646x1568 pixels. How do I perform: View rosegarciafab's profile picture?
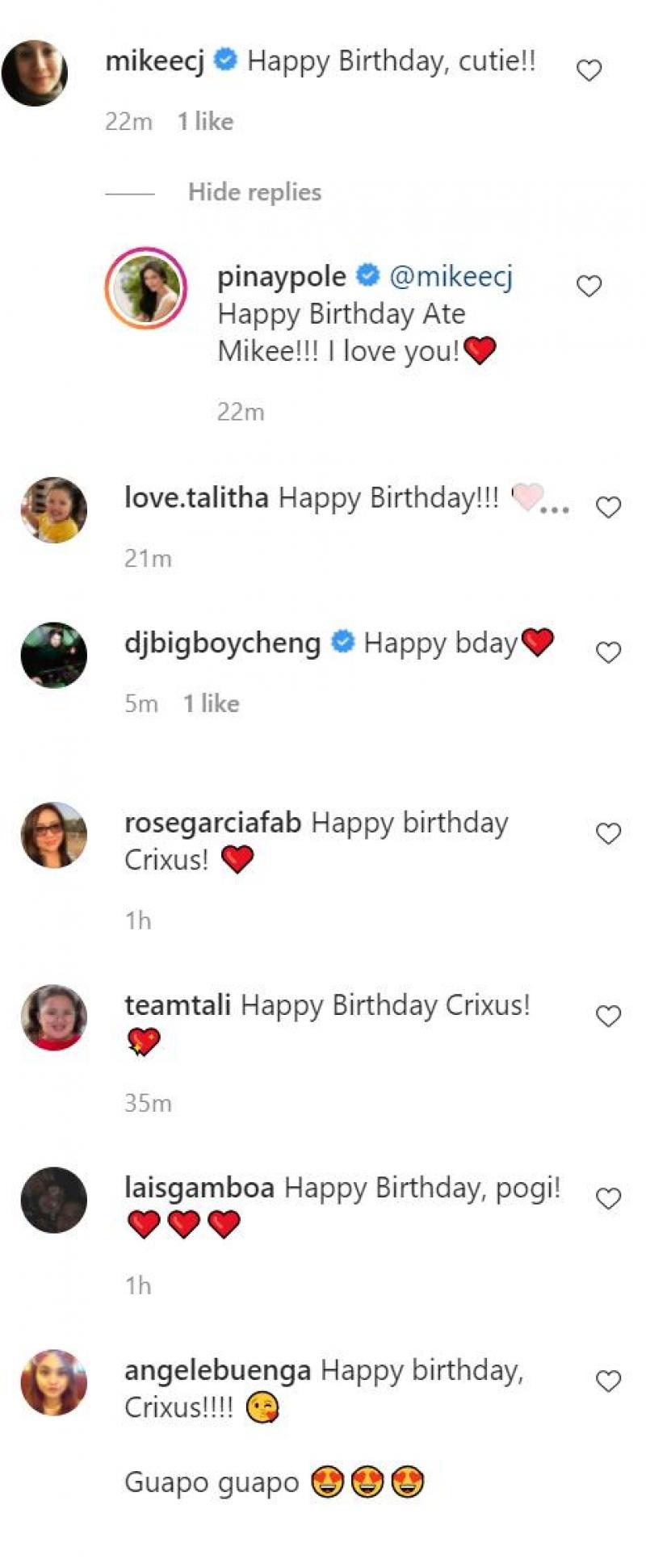[x=53, y=835]
